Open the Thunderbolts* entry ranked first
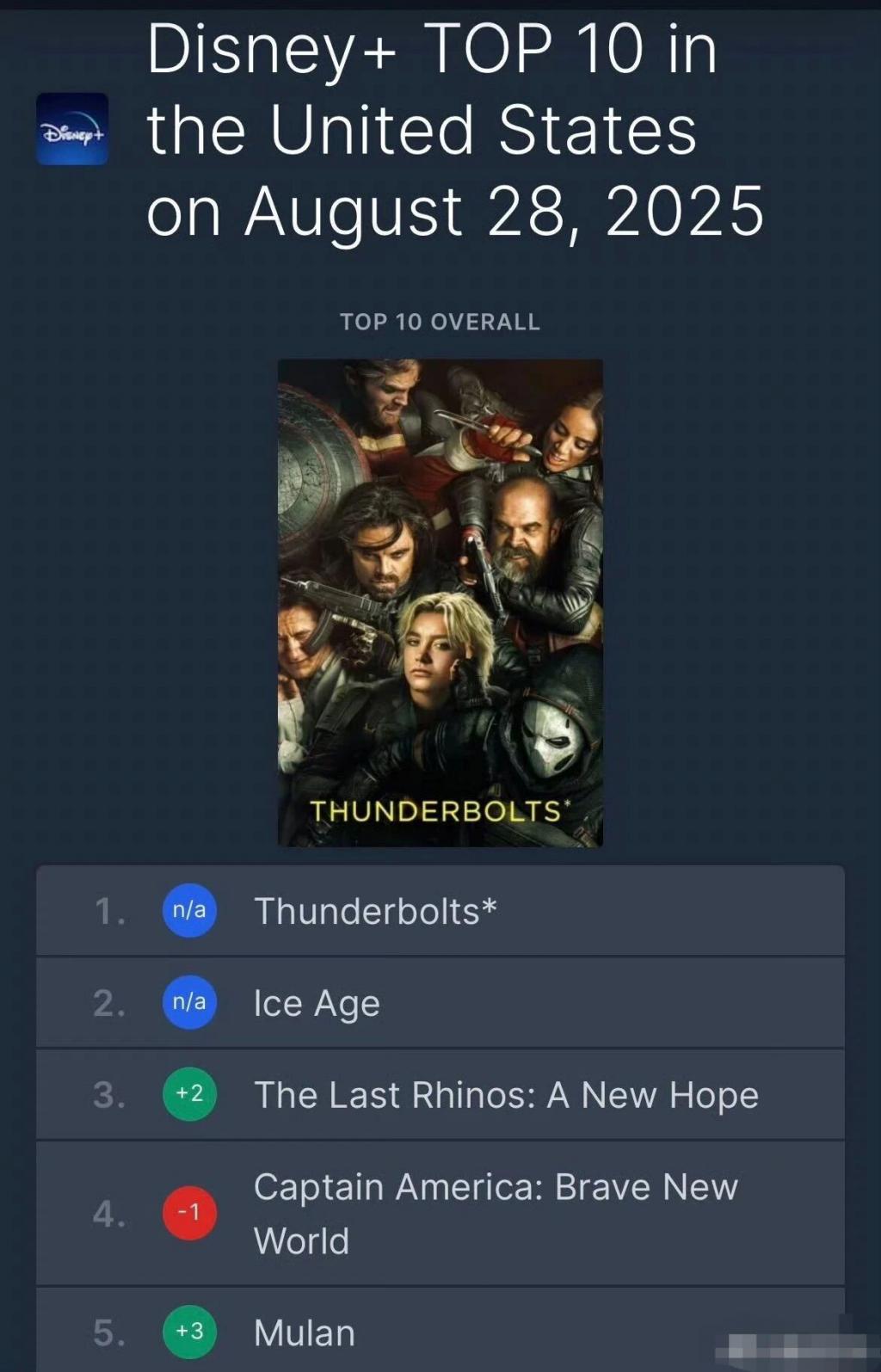This screenshot has height=1372, width=881. point(375,911)
